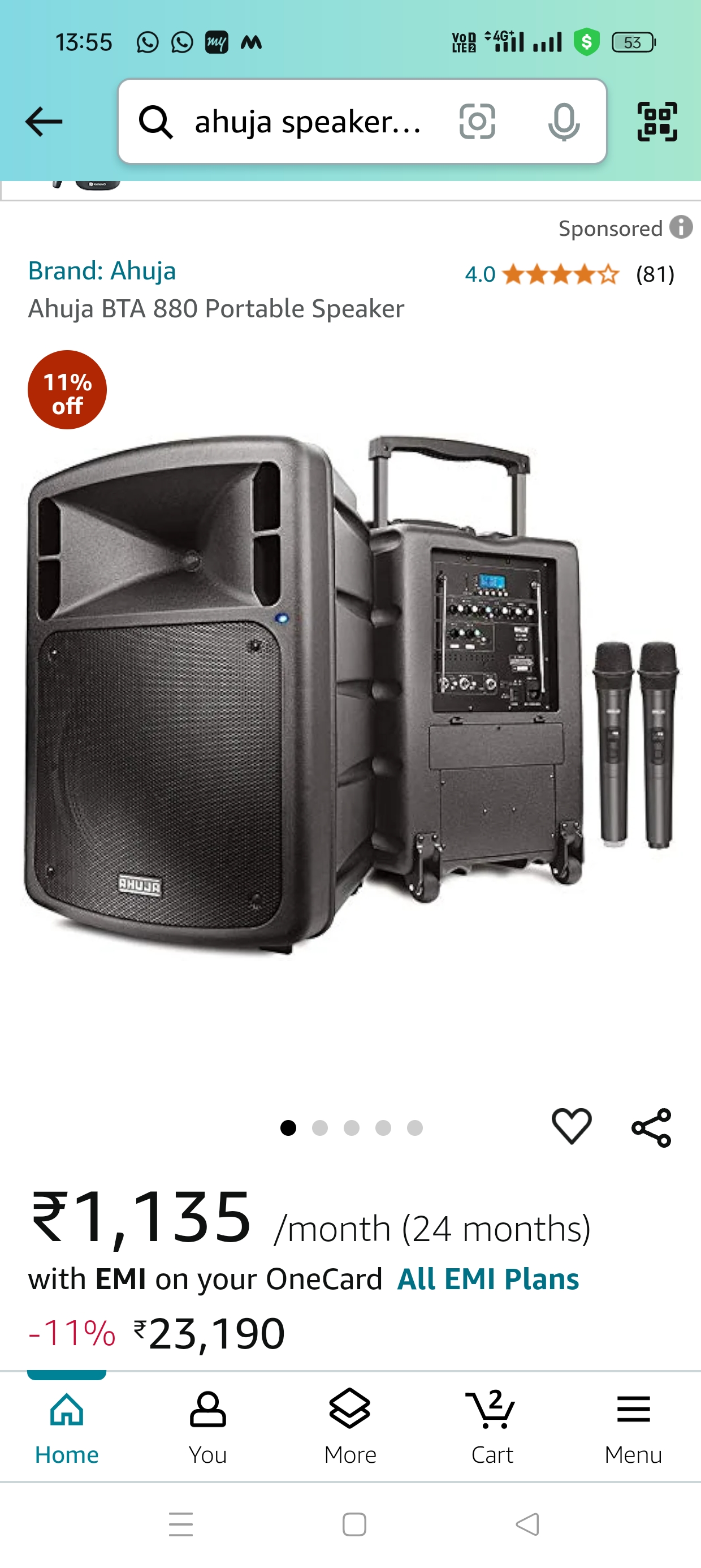Open the Menu tab
This screenshot has width=701, height=1568.
point(633,1427)
